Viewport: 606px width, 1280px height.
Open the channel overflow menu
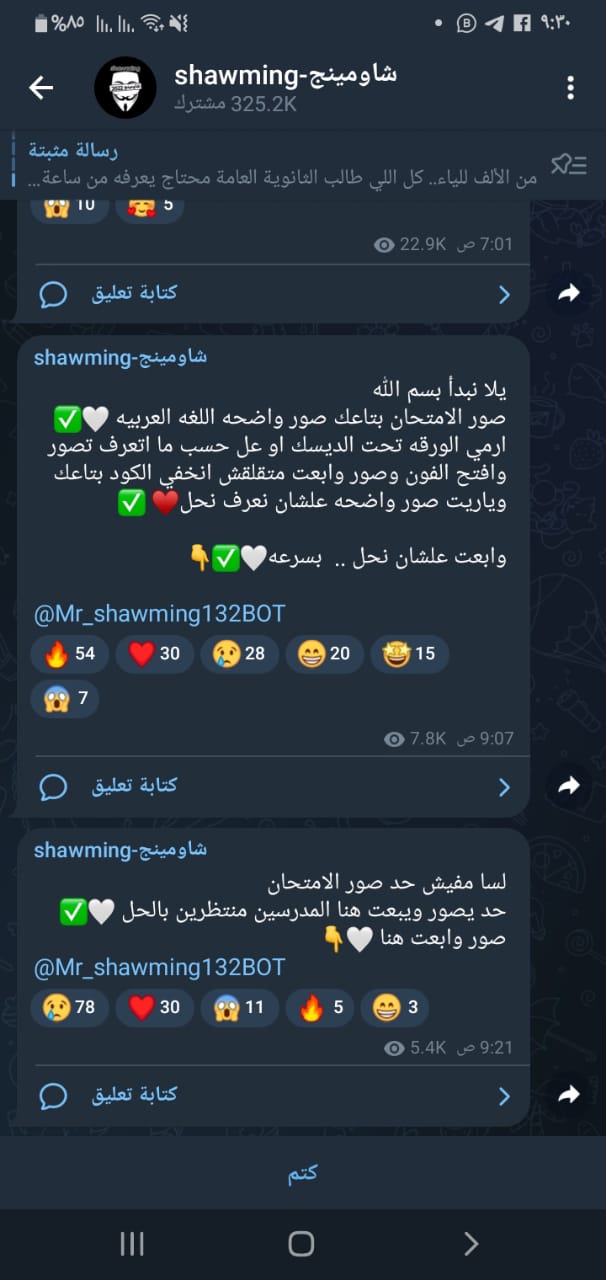570,88
